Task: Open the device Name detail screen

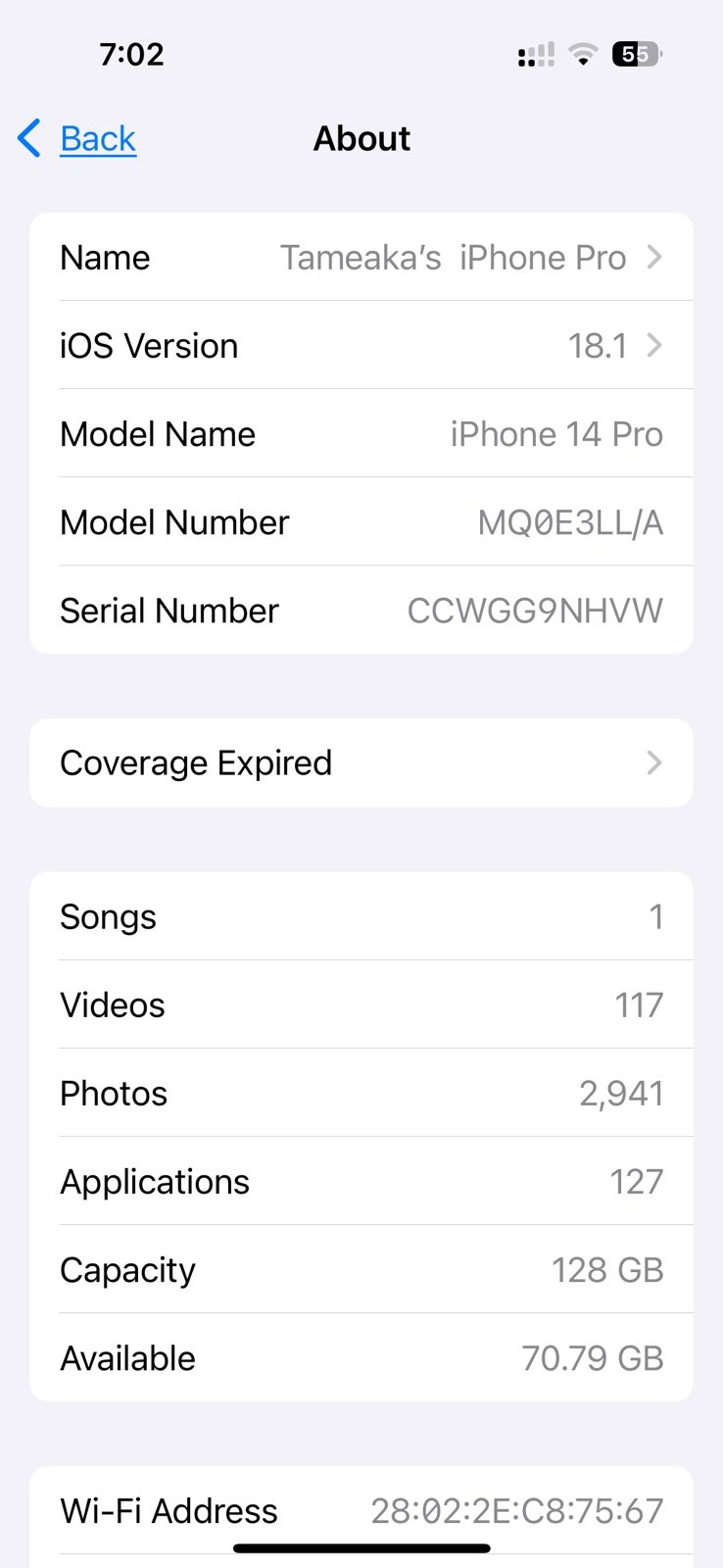Action: 361,257
